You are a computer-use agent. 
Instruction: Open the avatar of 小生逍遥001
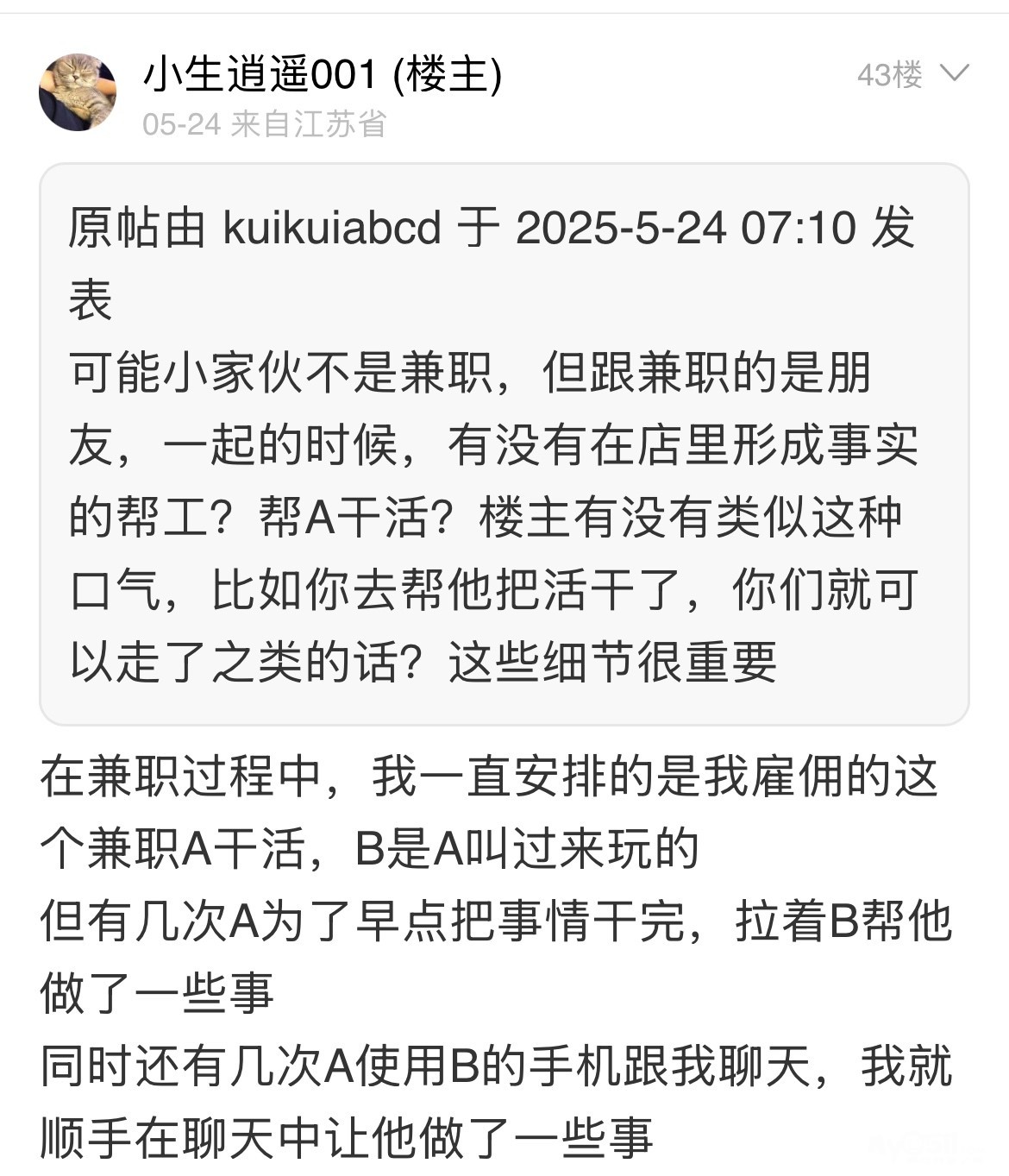pyautogui.click(x=78, y=92)
